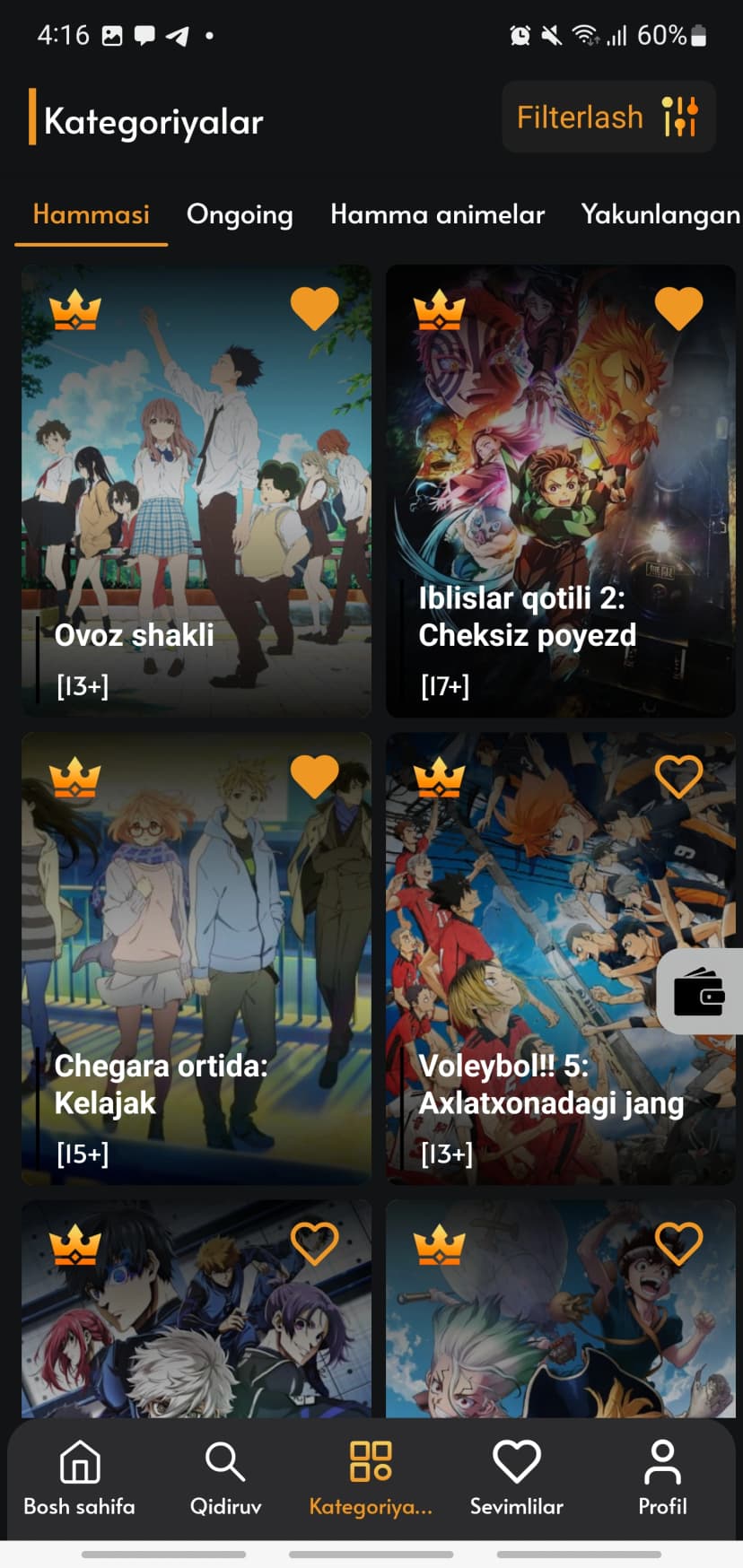The height and width of the screenshot is (1568, 743).
Task: Unfavorite Chegara ortida: Kelajak
Action: click(x=314, y=776)
